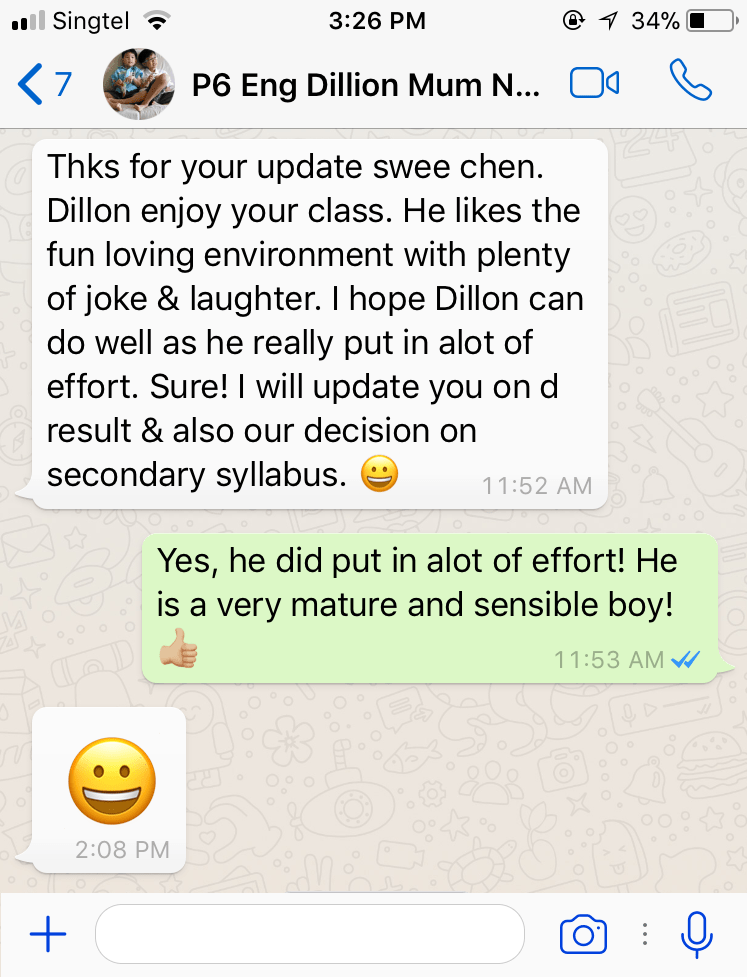Screen dimensions: 747x977
Task: Open P6 Eng Dillion Mum contact info
Action: (365, 84)
